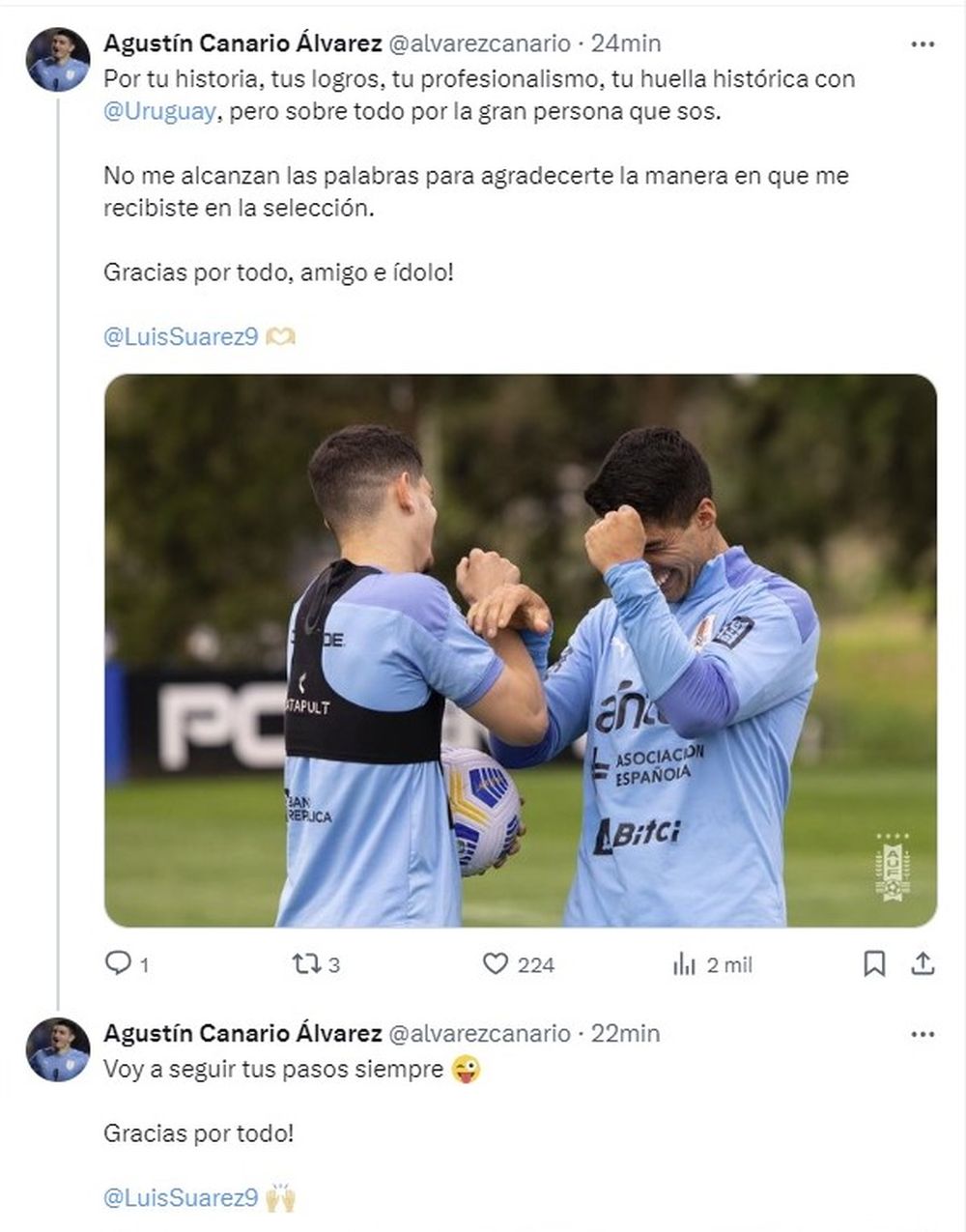Open the @Uruguay mention link
This screenshot has height=1232, width=966.
click(x=159, y=111)
